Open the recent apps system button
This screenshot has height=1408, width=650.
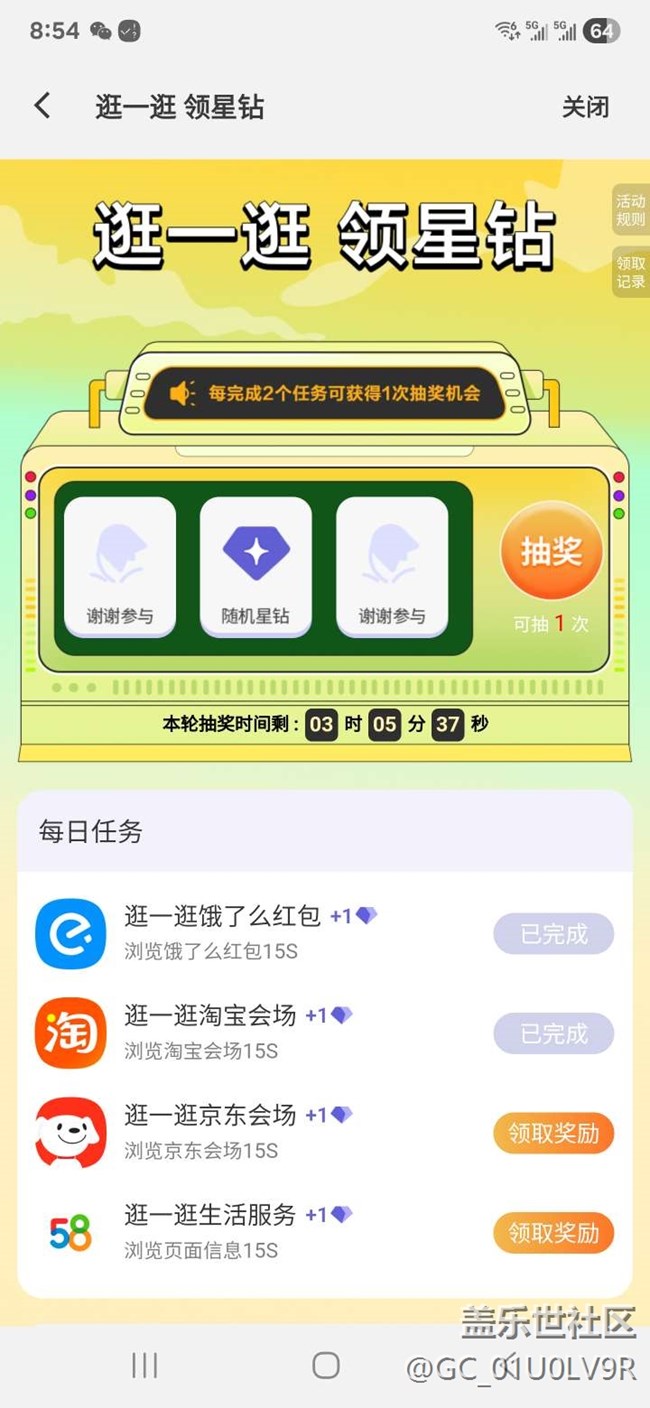(145, 1365)
